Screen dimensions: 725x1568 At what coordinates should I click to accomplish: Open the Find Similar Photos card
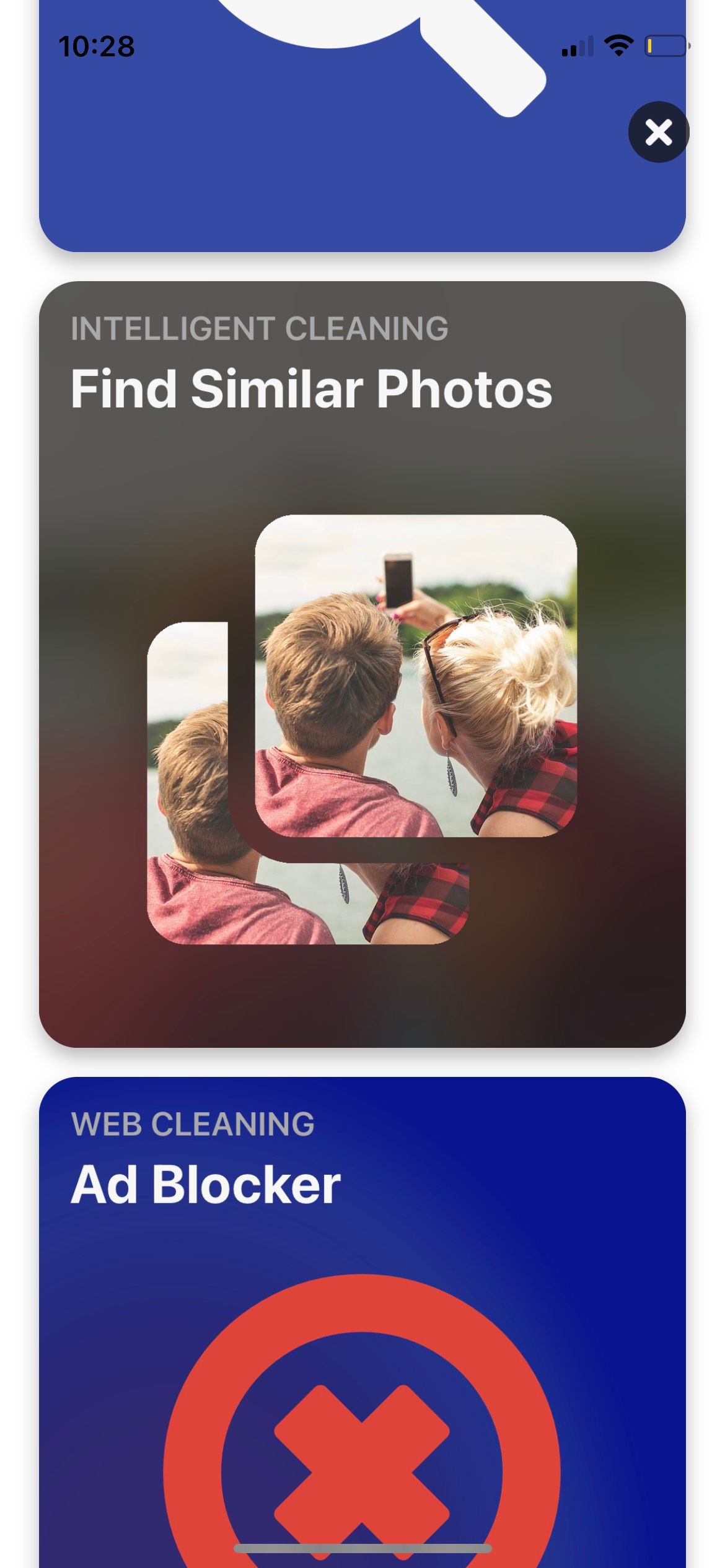click(362, 664)
